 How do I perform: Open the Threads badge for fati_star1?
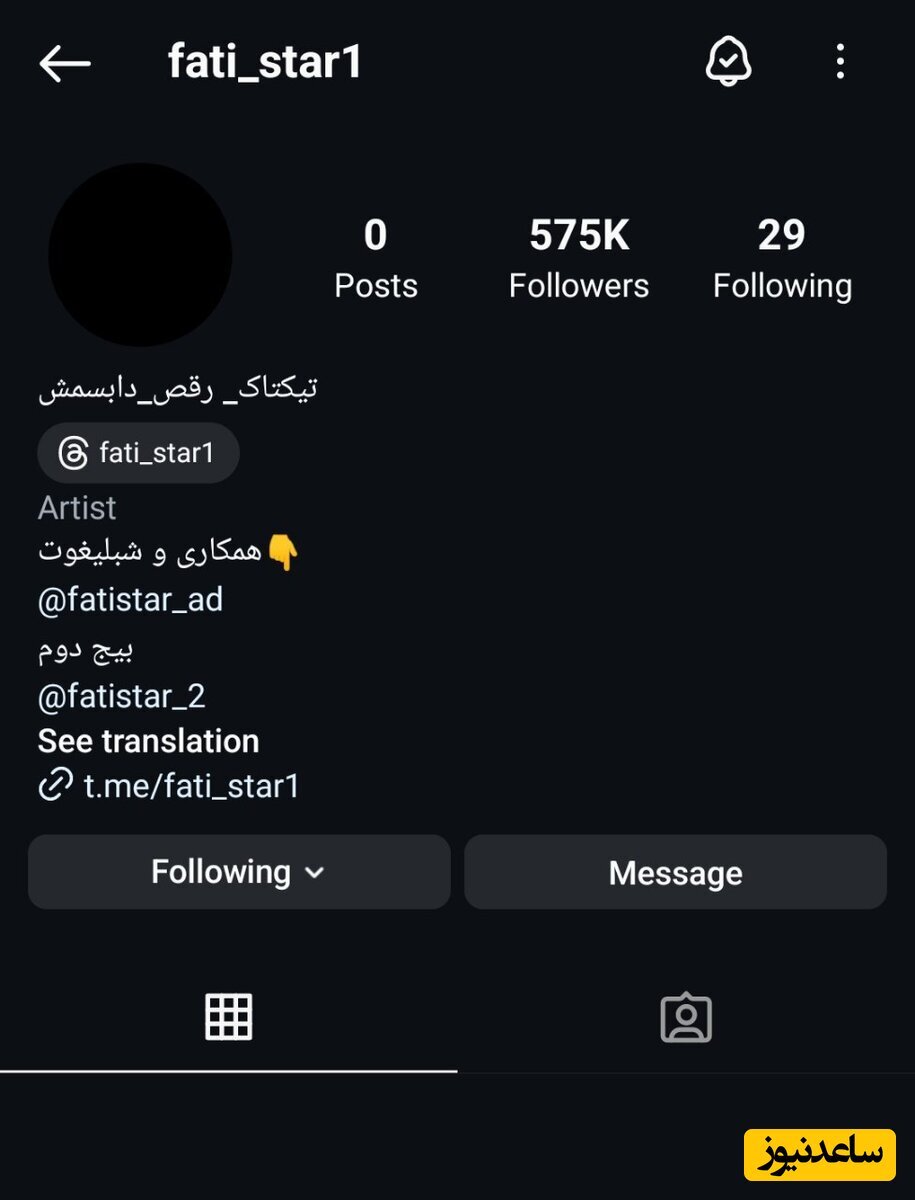(138, 452)
